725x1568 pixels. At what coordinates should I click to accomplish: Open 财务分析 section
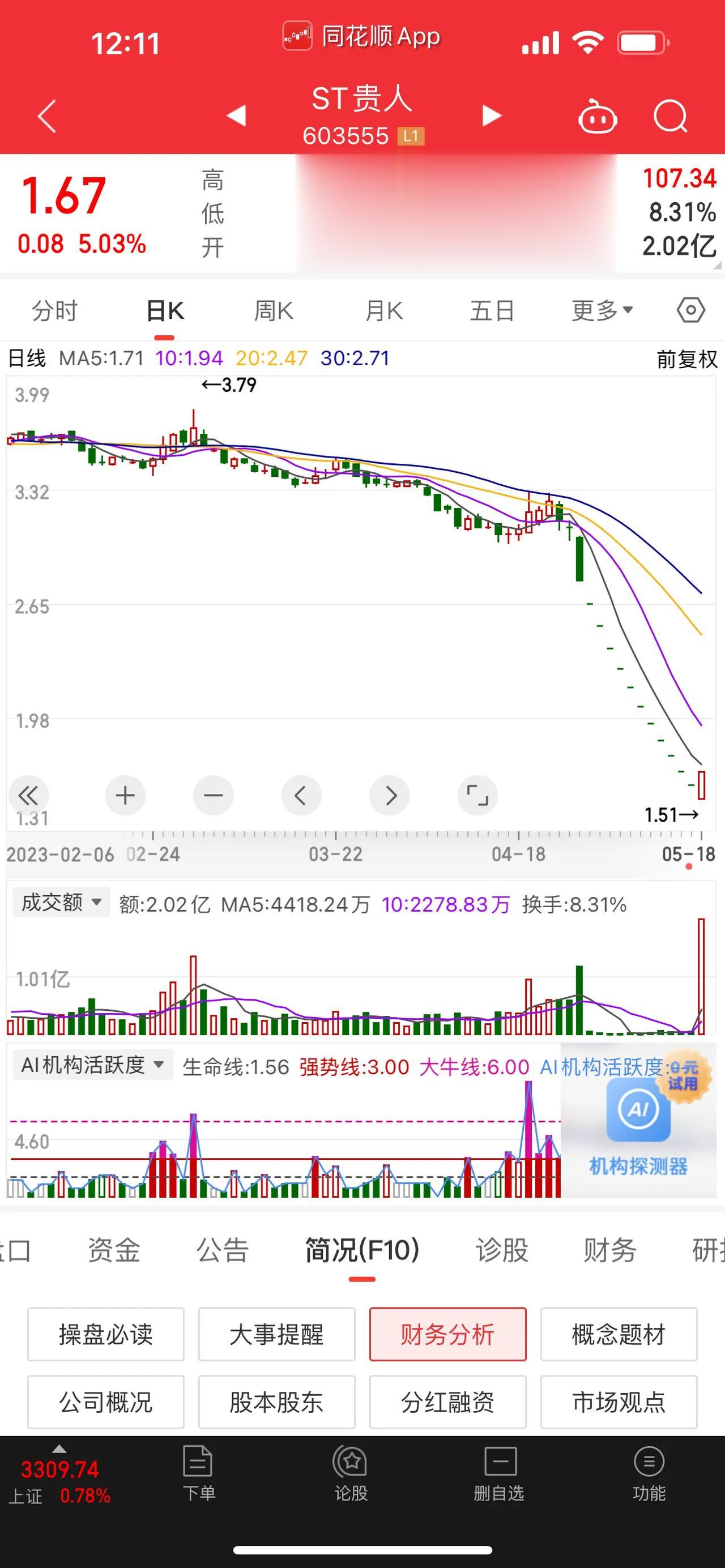pos(447,1335)
